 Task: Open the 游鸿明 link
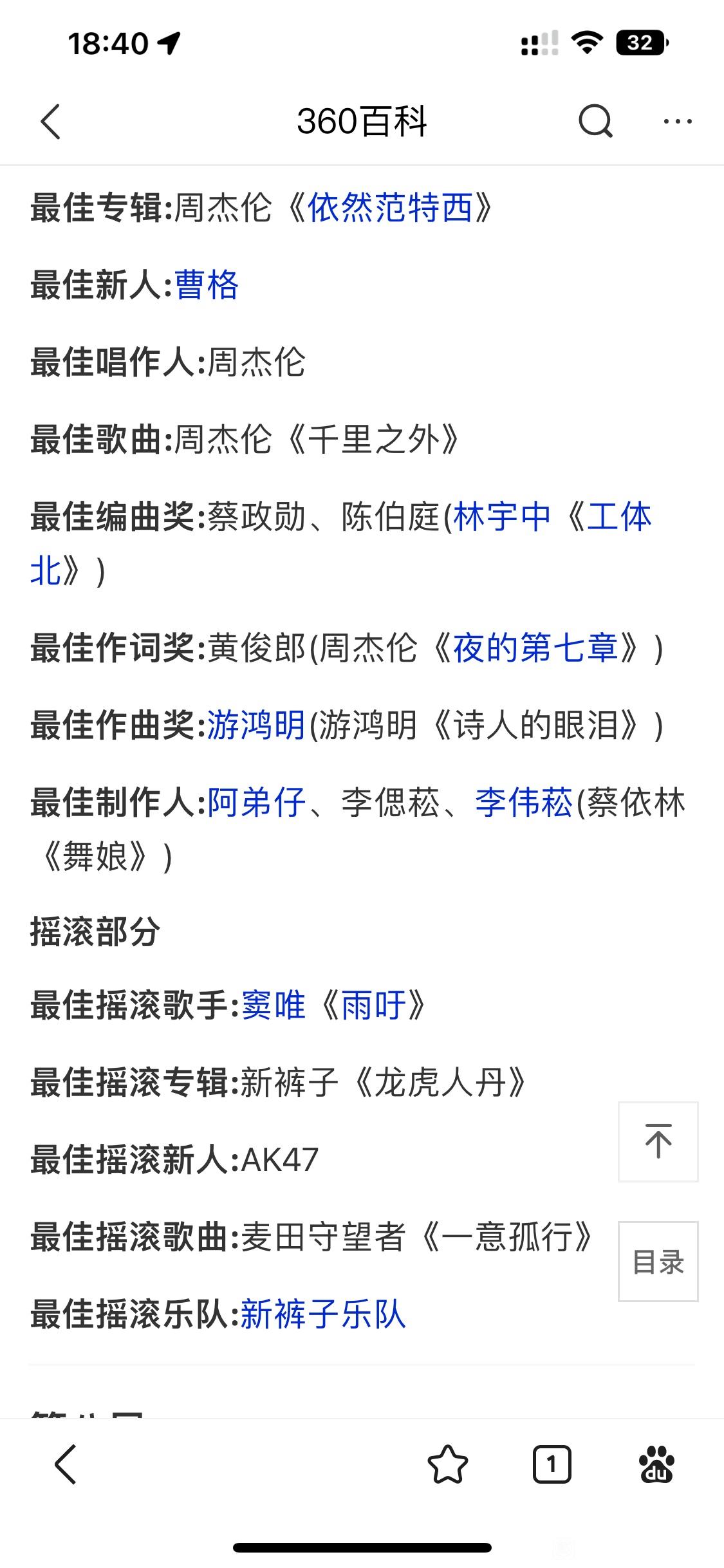pos(256,725)
